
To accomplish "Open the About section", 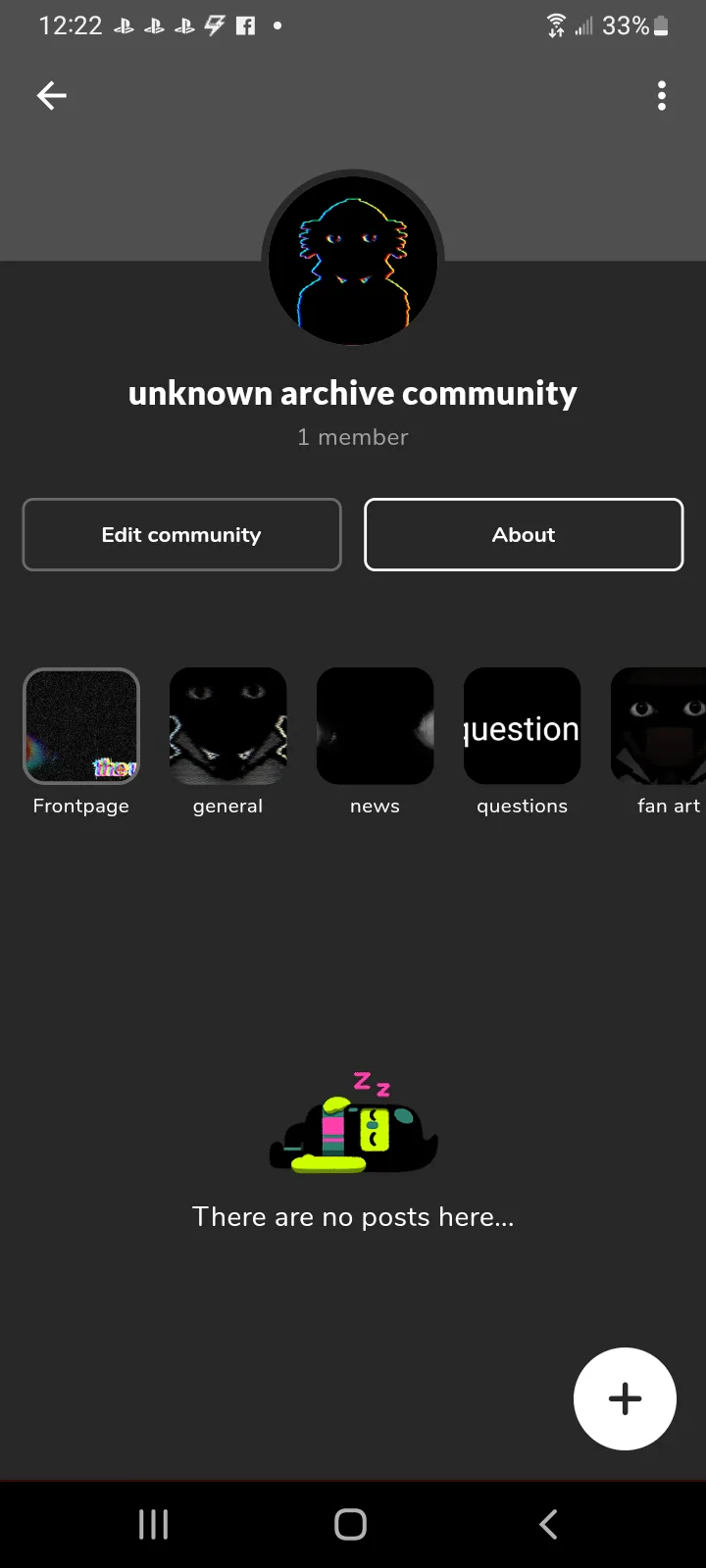I will 524,534.
